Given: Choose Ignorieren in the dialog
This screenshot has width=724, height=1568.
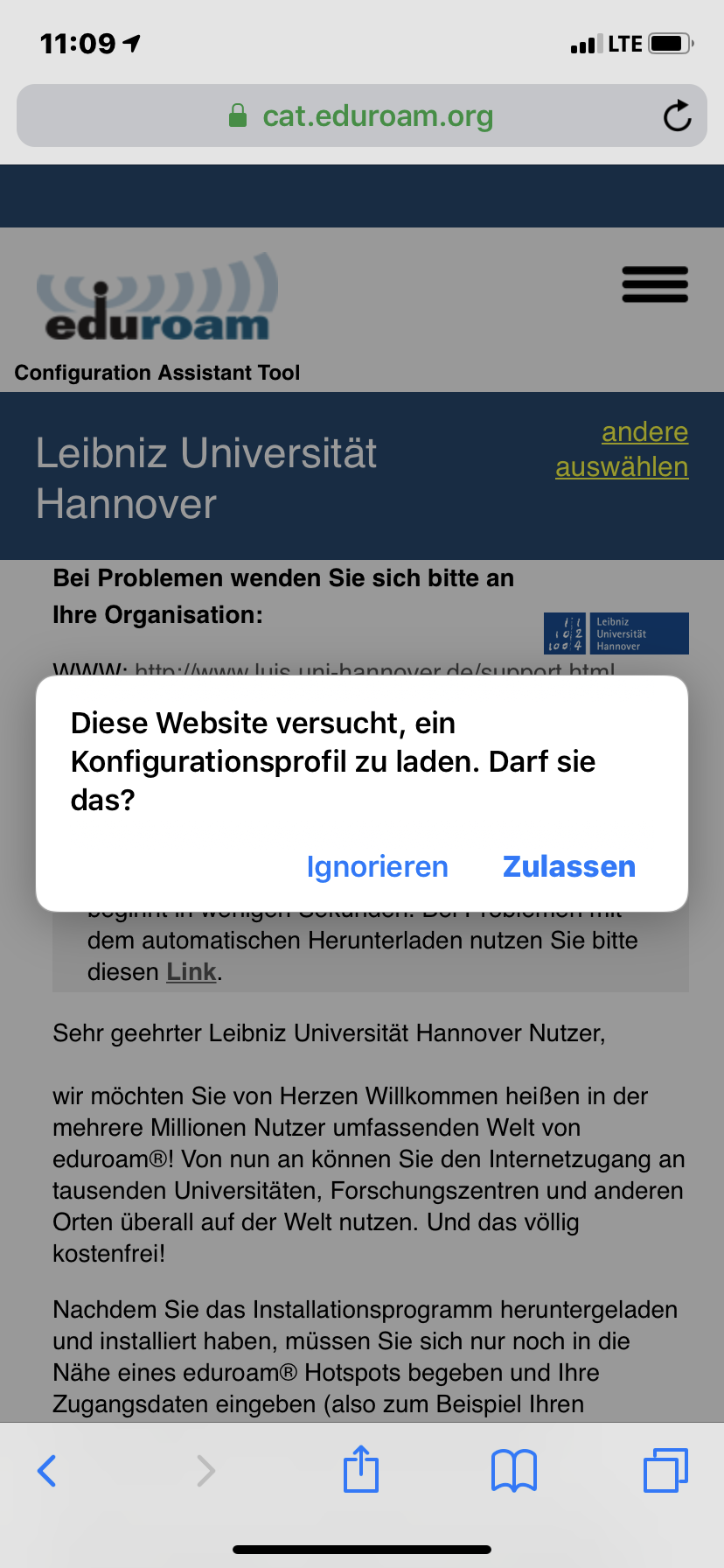Looking at the screenshot, I should point(377,867).
